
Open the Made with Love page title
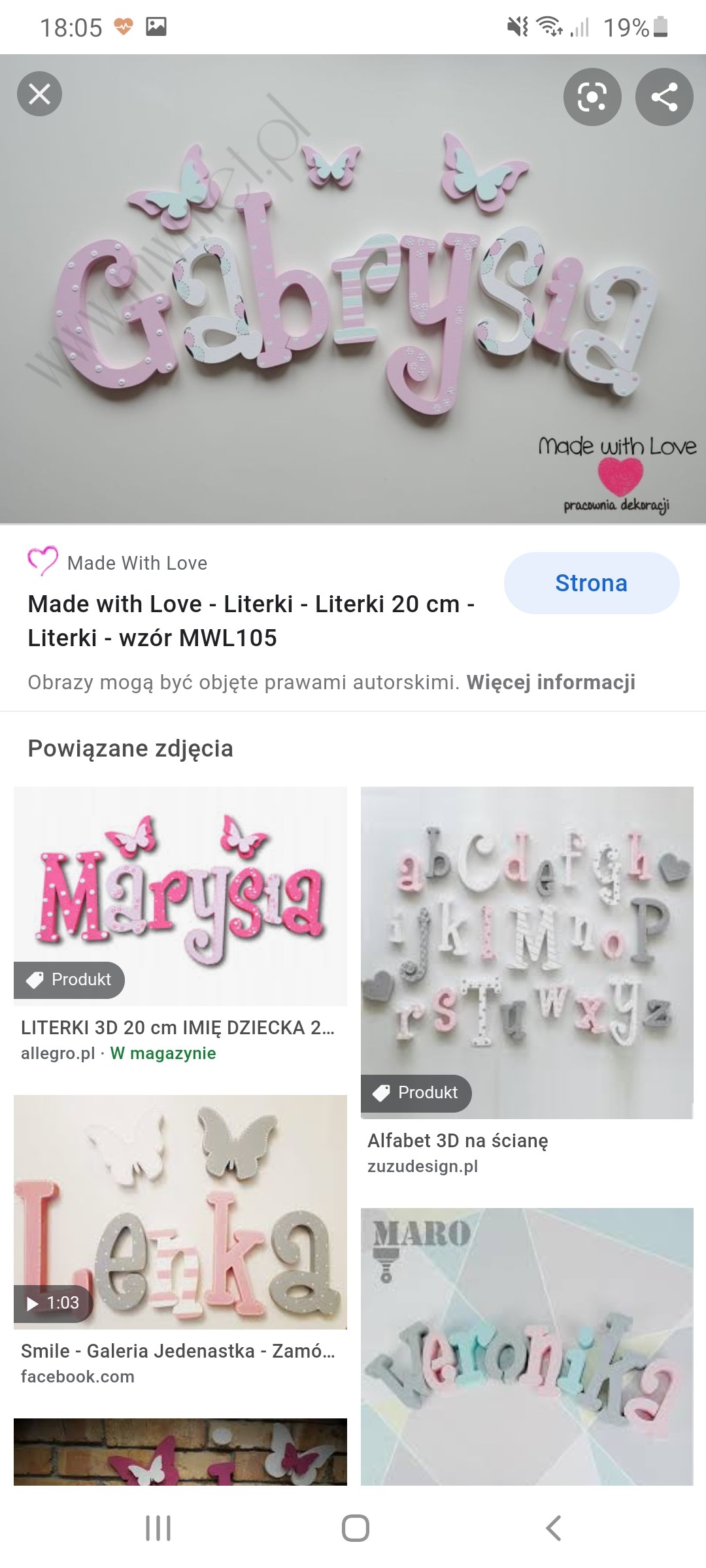(251, 621)
